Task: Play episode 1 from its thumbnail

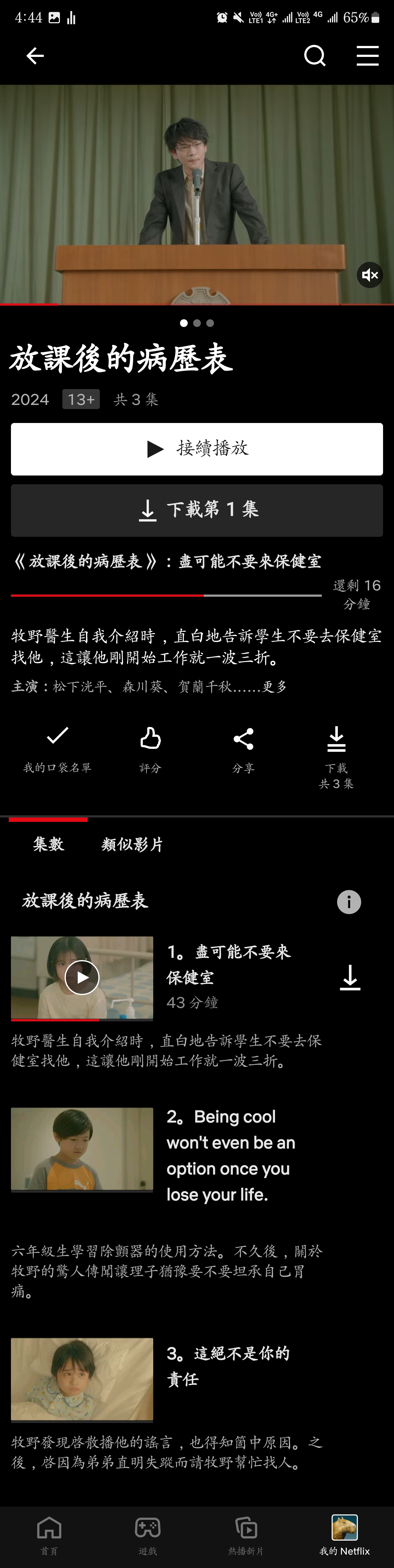Action: tap(82, 977)
